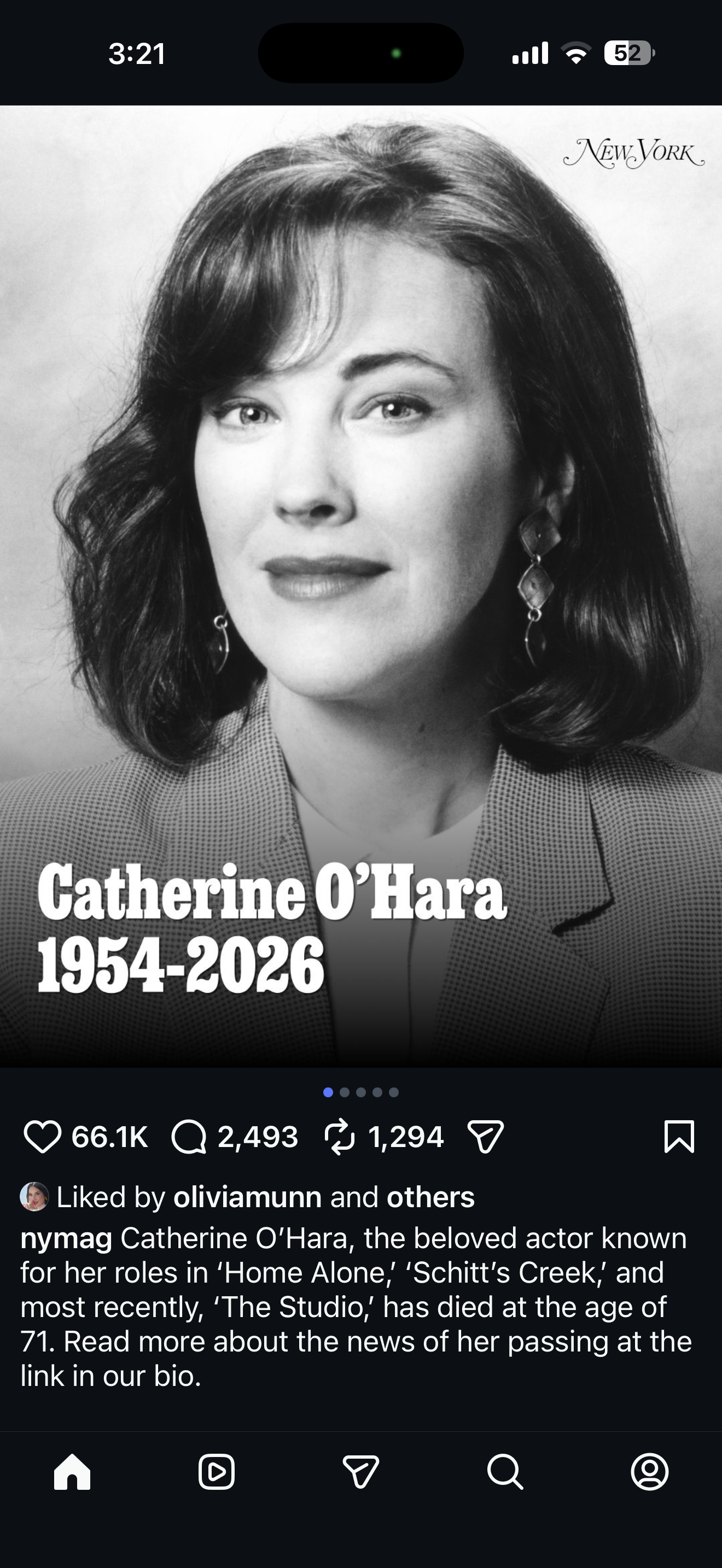Bookmark the Catherine O'Hara post
The width and height of the screenshot is (722, 1568).
click(x=679, y=1137)
